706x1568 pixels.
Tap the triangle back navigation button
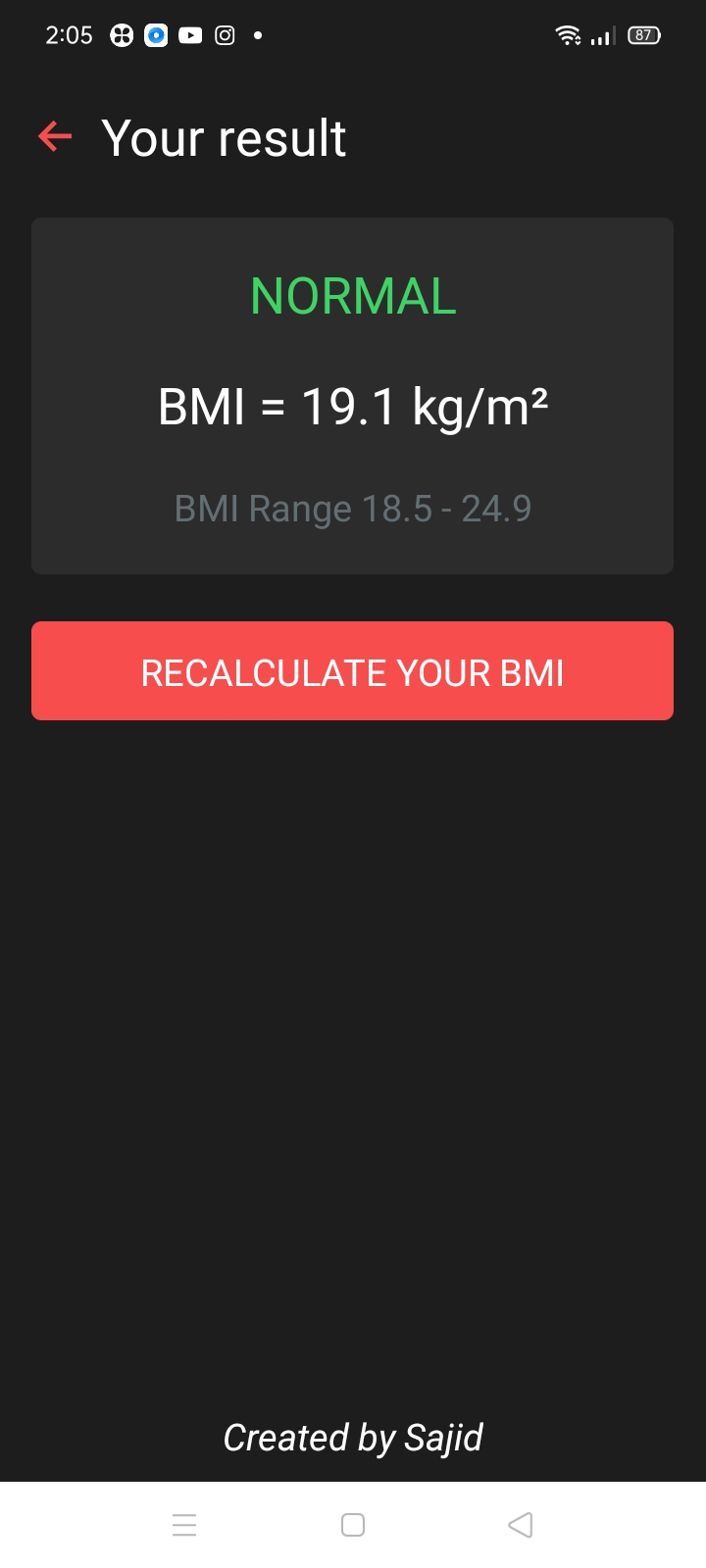point(521,1525)
